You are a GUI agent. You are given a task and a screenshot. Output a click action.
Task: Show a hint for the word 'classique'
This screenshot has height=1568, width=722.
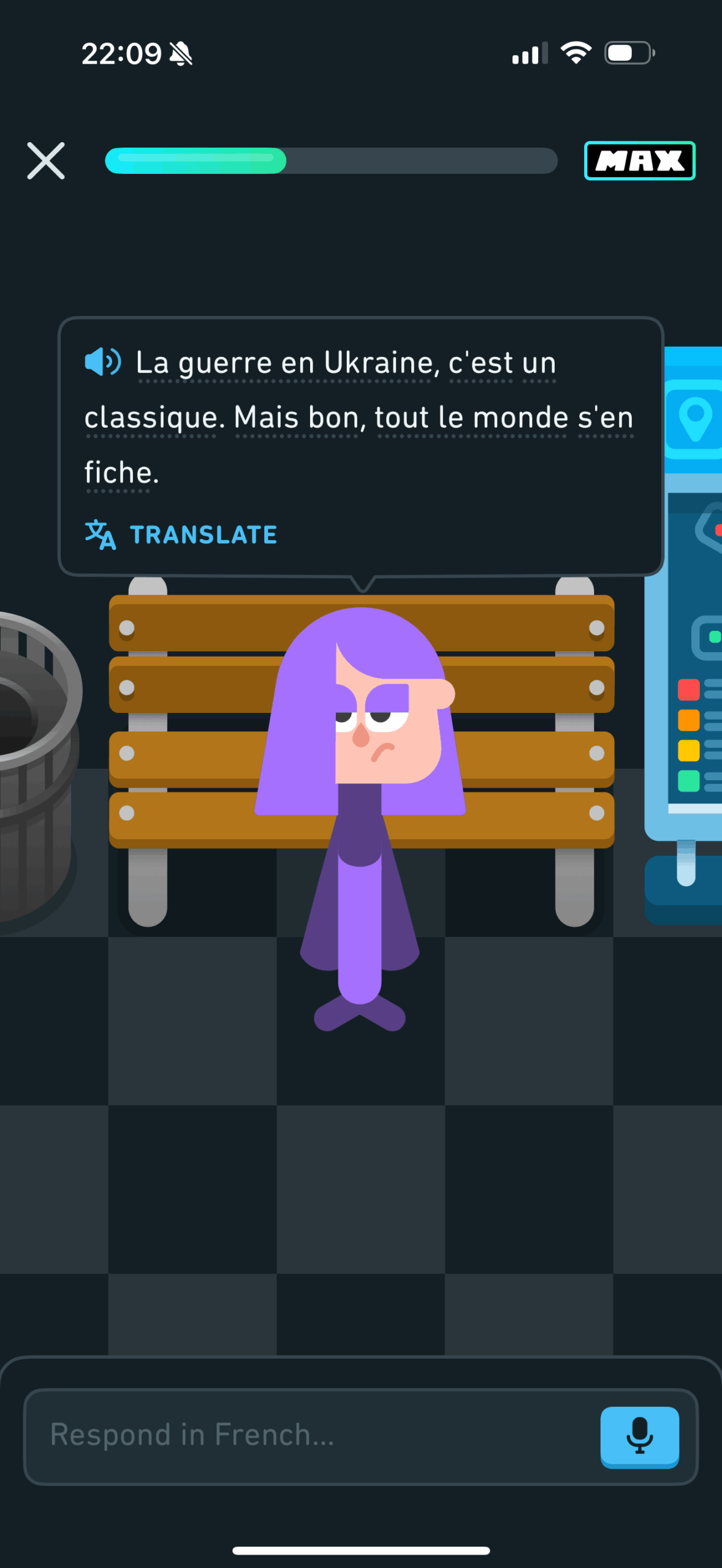(151, 418)
